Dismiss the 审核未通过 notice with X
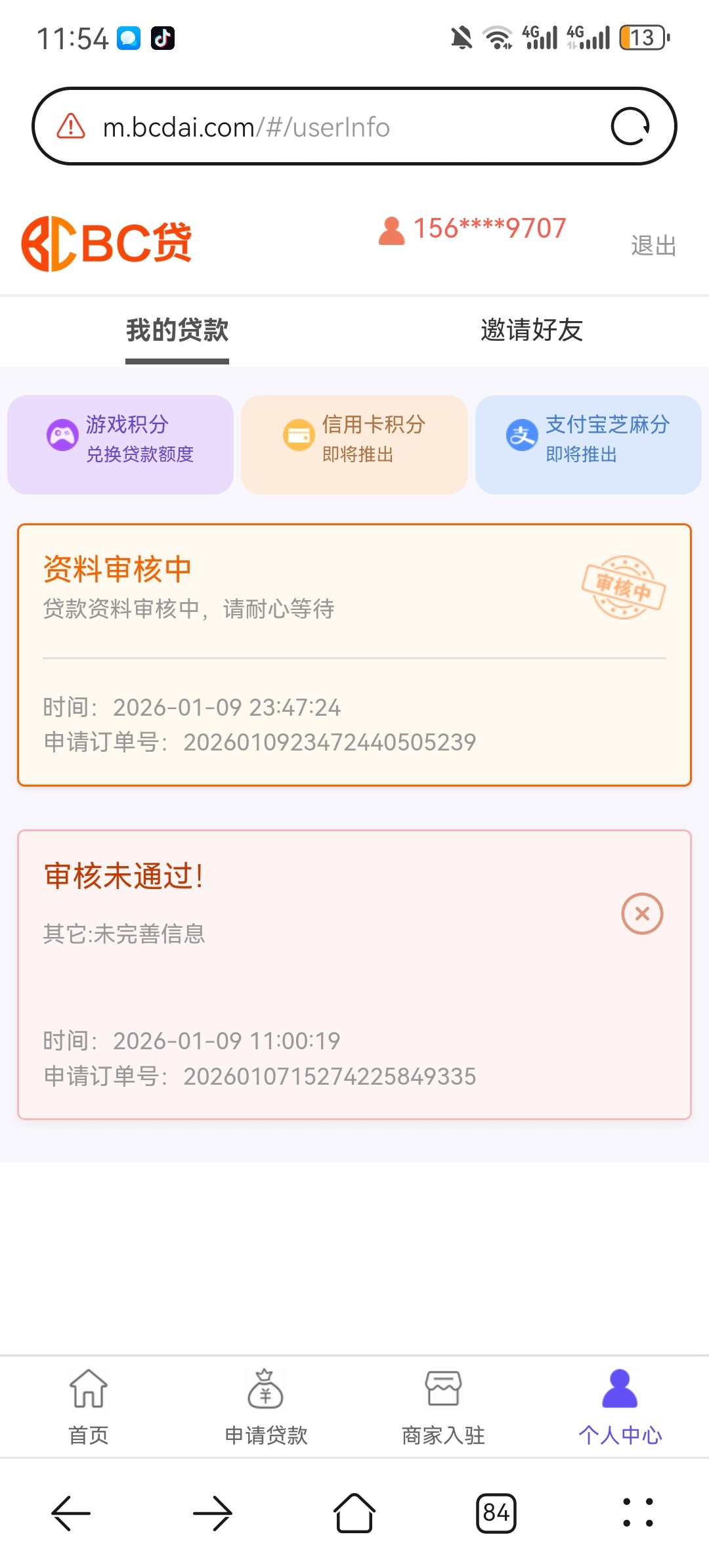 tap(641, 912)
